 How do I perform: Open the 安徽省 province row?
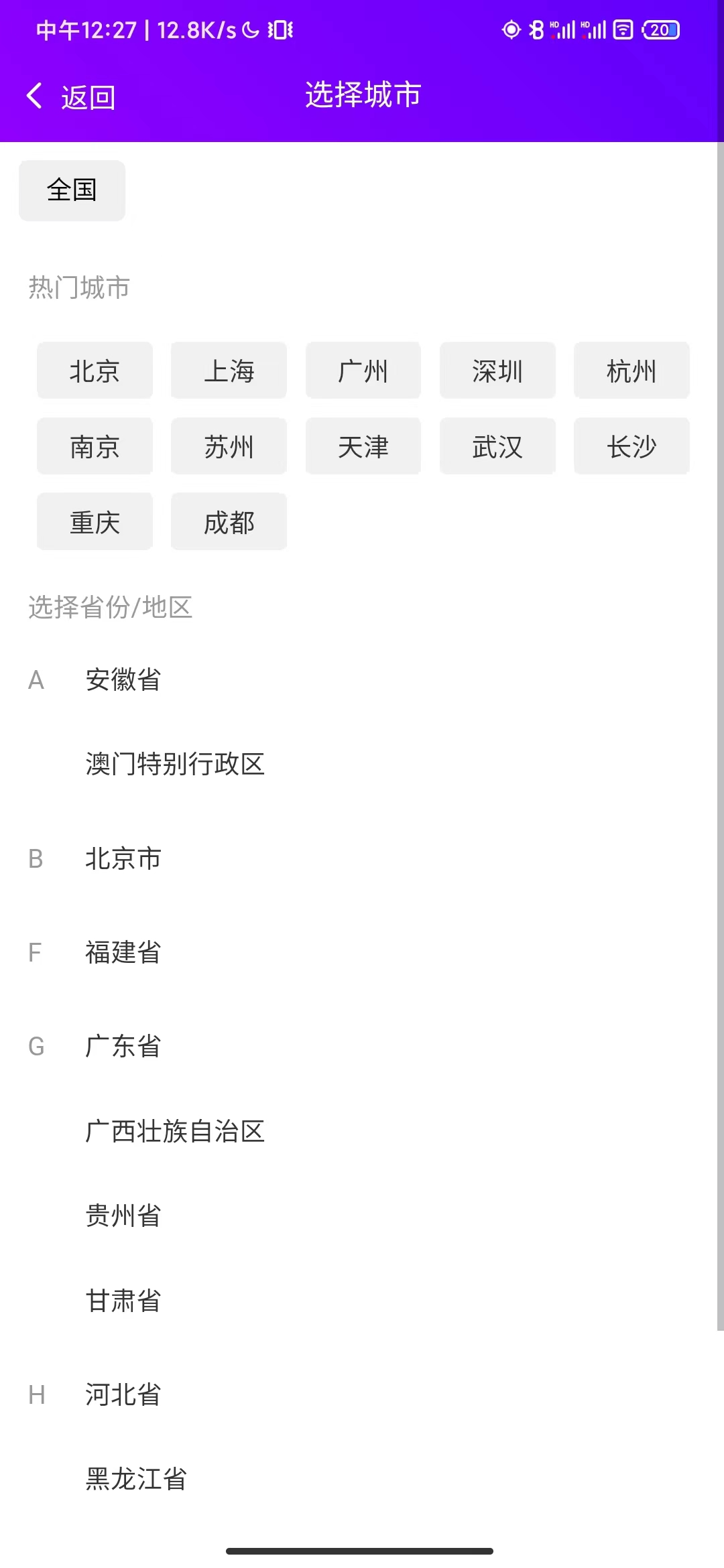click(x=362, y=679)
